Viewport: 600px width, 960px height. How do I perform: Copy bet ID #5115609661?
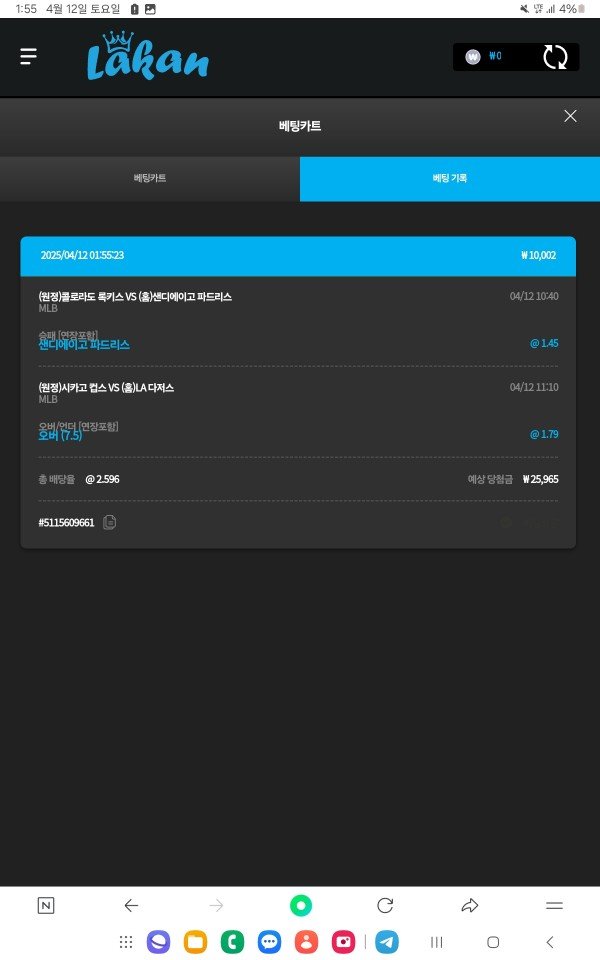coord(110,522)
